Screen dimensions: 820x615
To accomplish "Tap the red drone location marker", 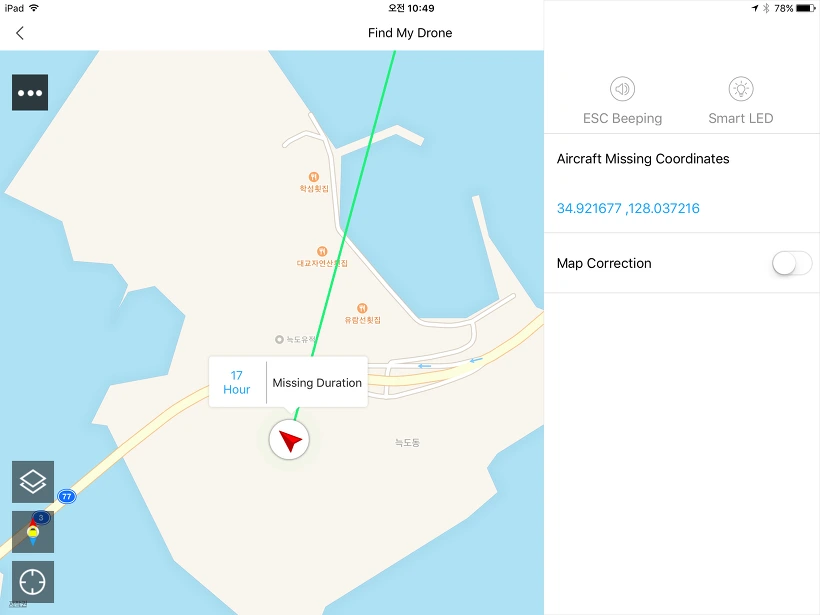I will click(289, 440).
